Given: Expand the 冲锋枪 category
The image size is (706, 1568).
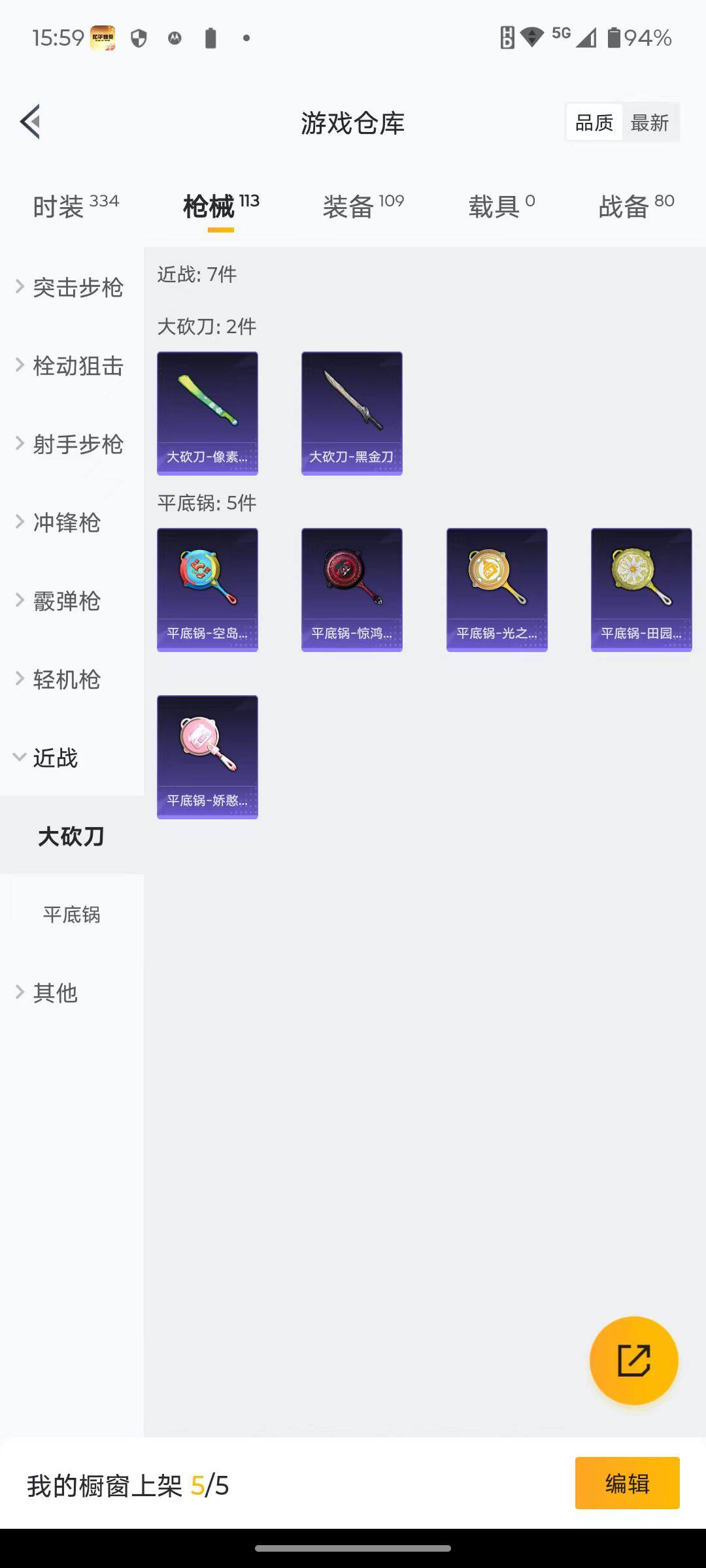Looking at the screenshot, I should (65, 523).
